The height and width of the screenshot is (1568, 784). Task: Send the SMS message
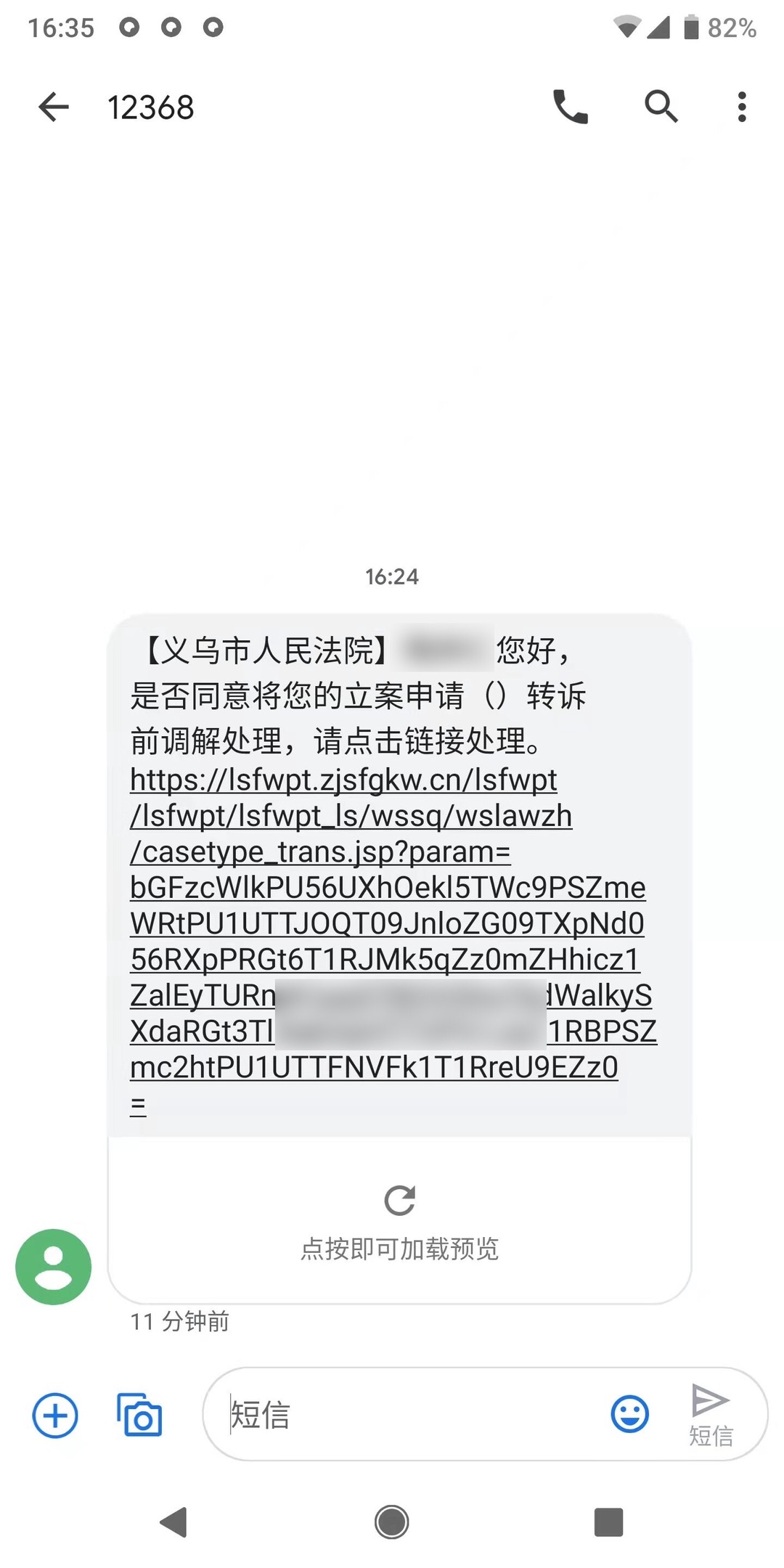[x=711, y=1413]
